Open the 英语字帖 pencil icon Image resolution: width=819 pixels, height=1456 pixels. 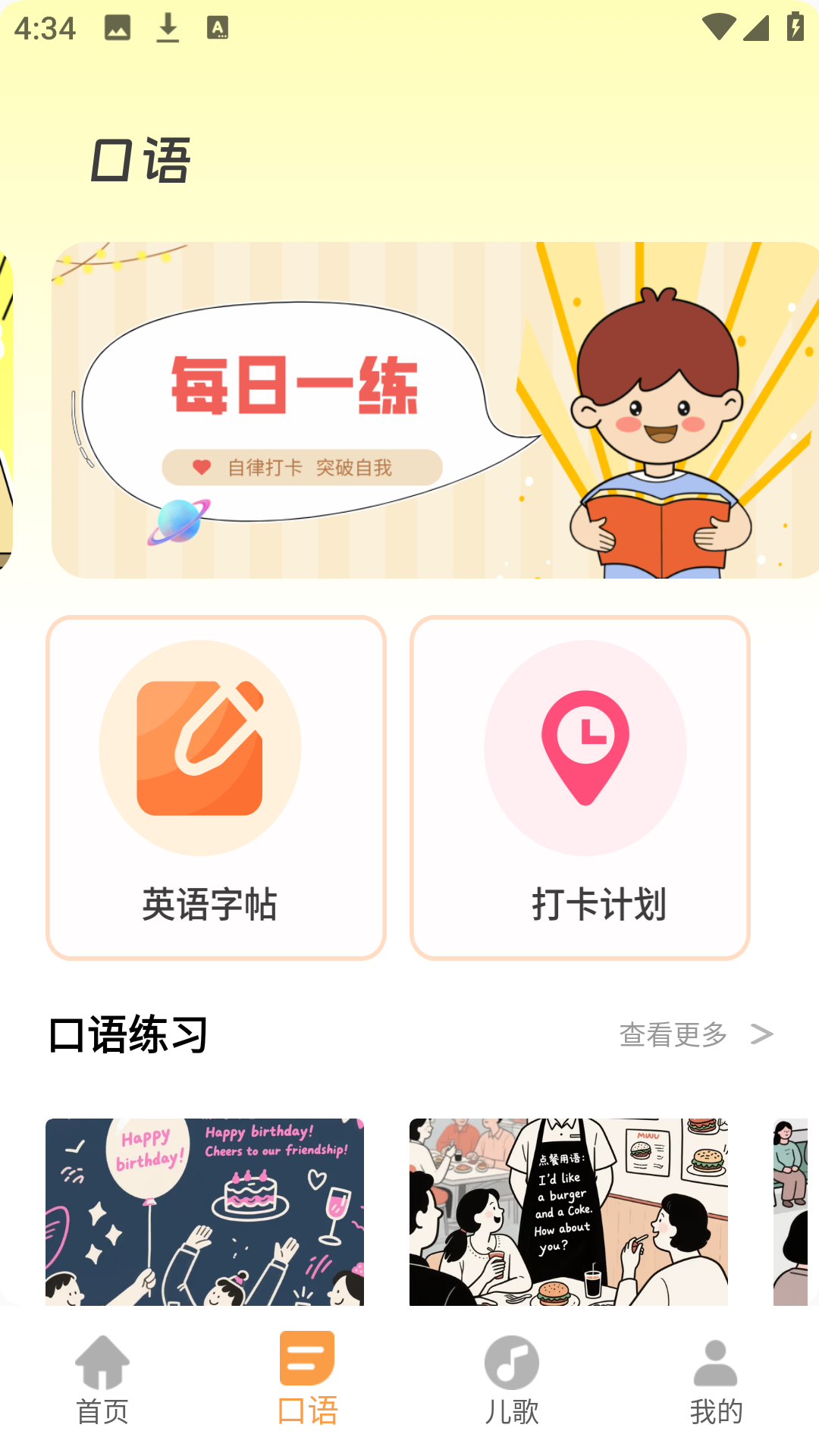point(199,745)
